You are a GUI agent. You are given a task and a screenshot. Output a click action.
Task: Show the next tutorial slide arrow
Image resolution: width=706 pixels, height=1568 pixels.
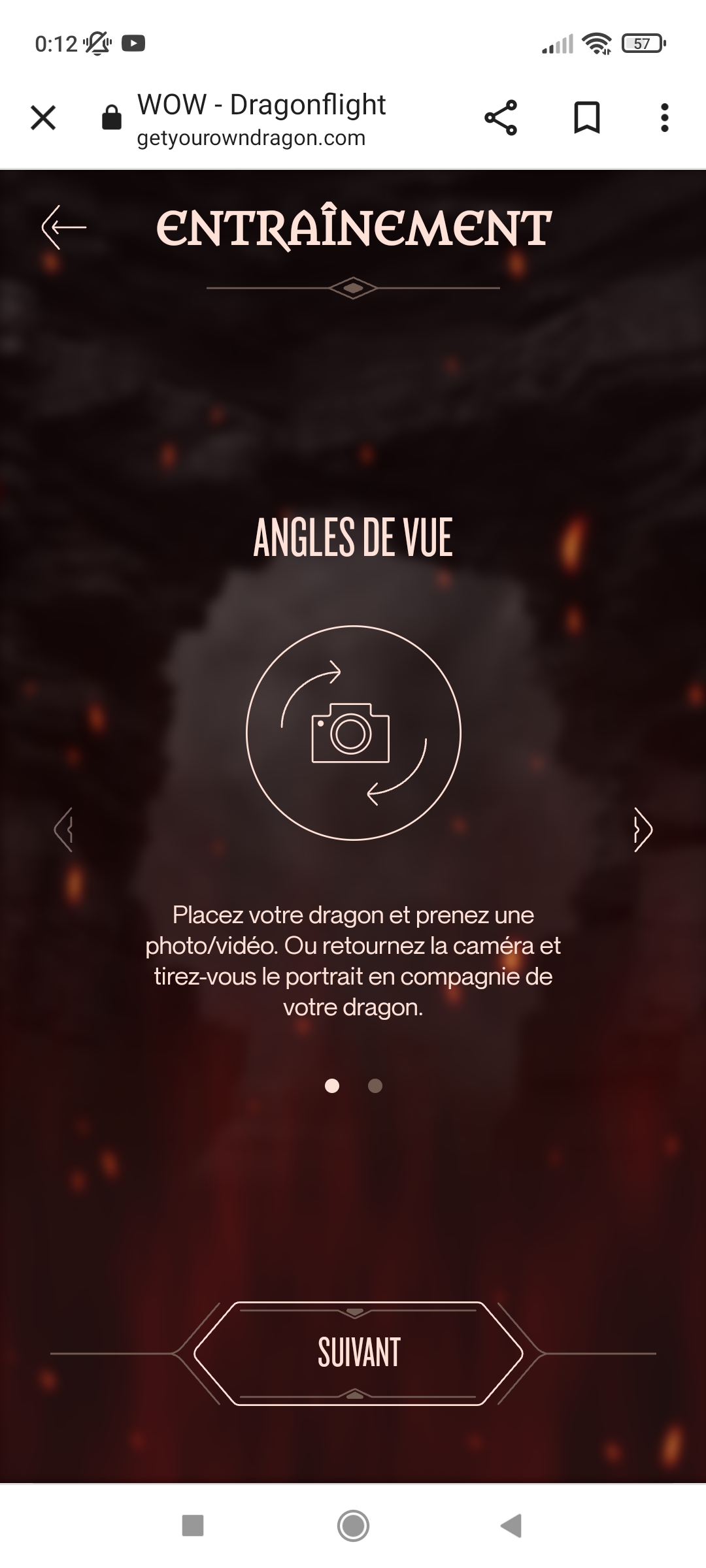643,830
